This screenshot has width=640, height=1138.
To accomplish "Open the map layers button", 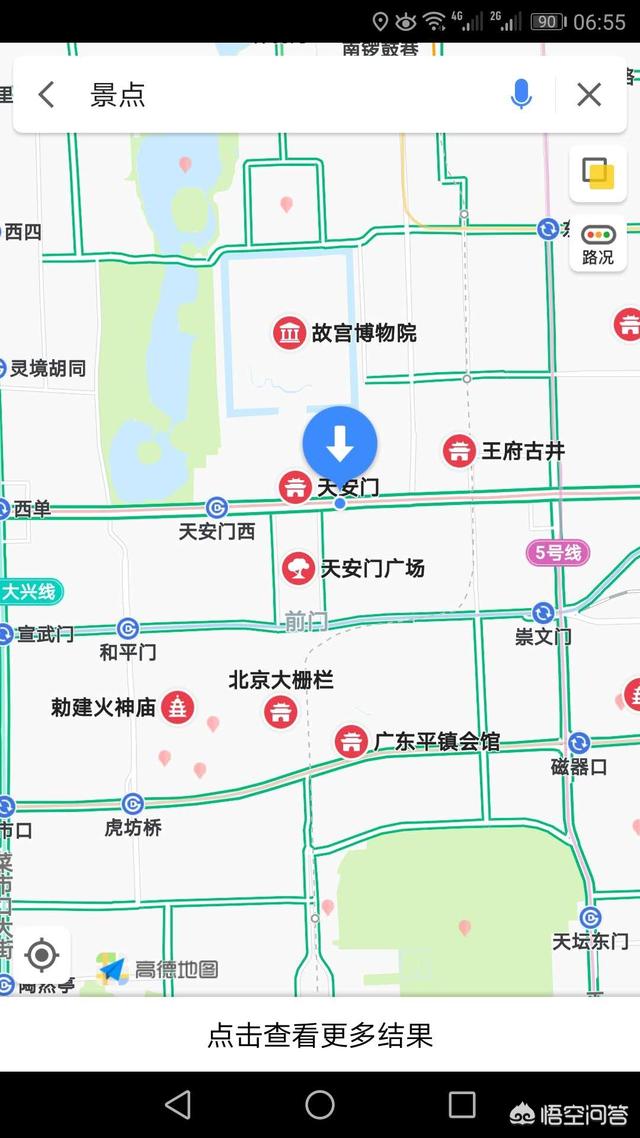I will (x=598, y=173).
